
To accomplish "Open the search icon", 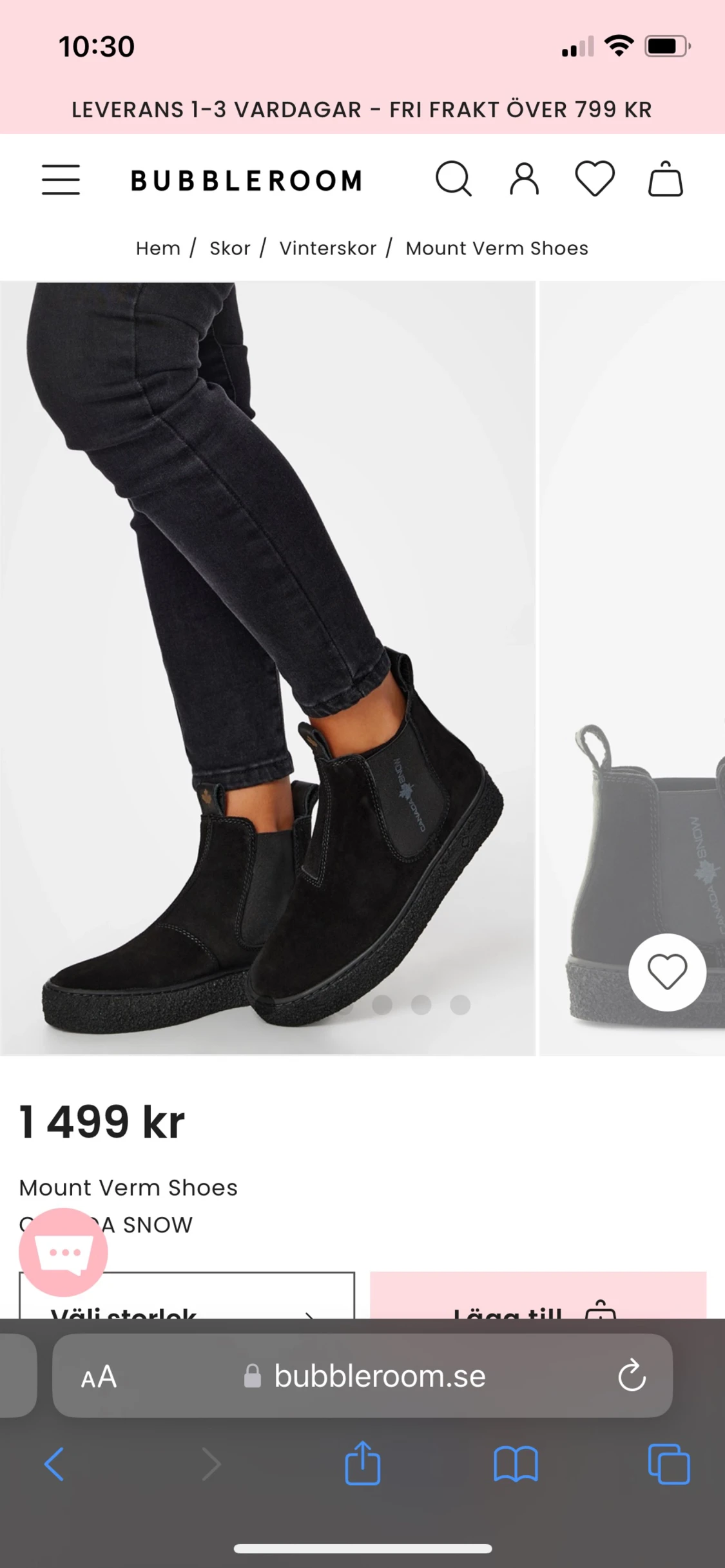I will [454, 178].
